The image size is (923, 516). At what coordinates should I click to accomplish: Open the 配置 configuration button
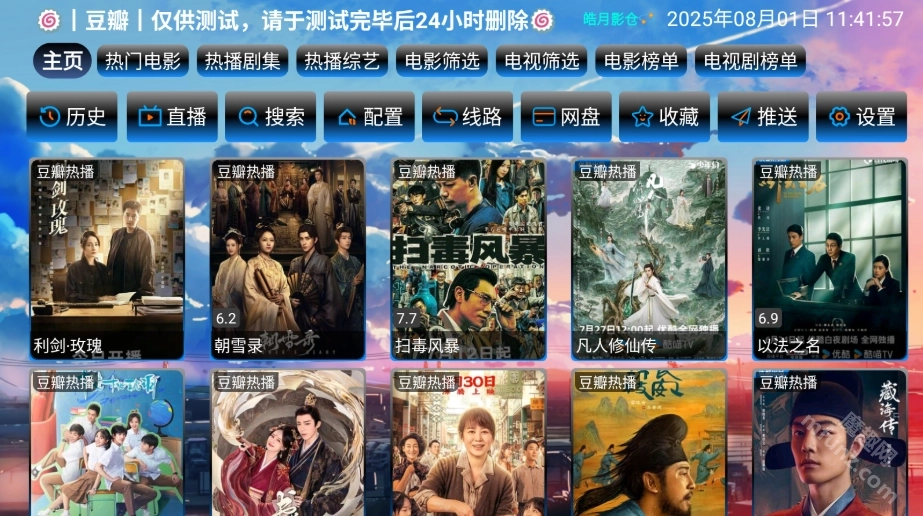click(x=370, y=117)
